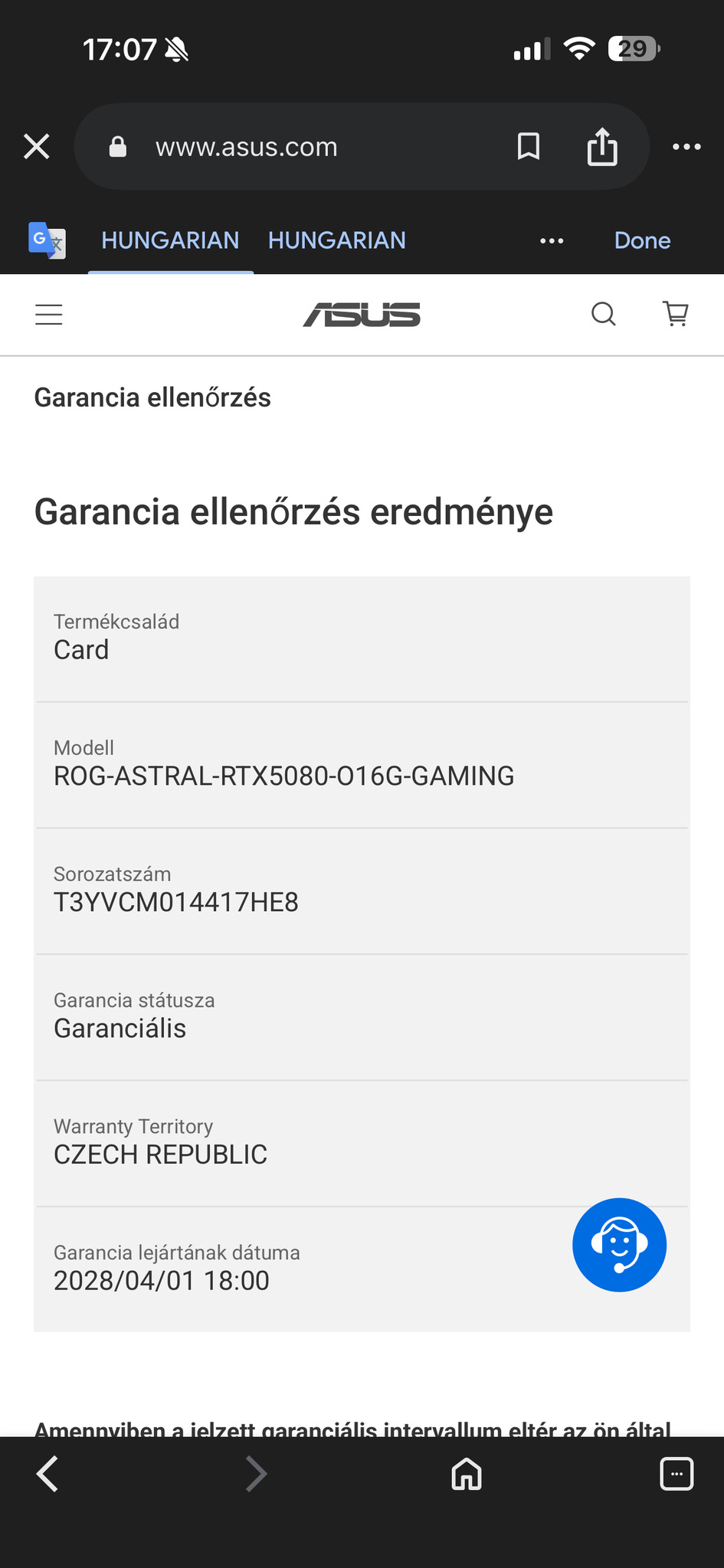724x1568 pixels.
Task: Open the support chat assistant button
Action: [619, 1245]
